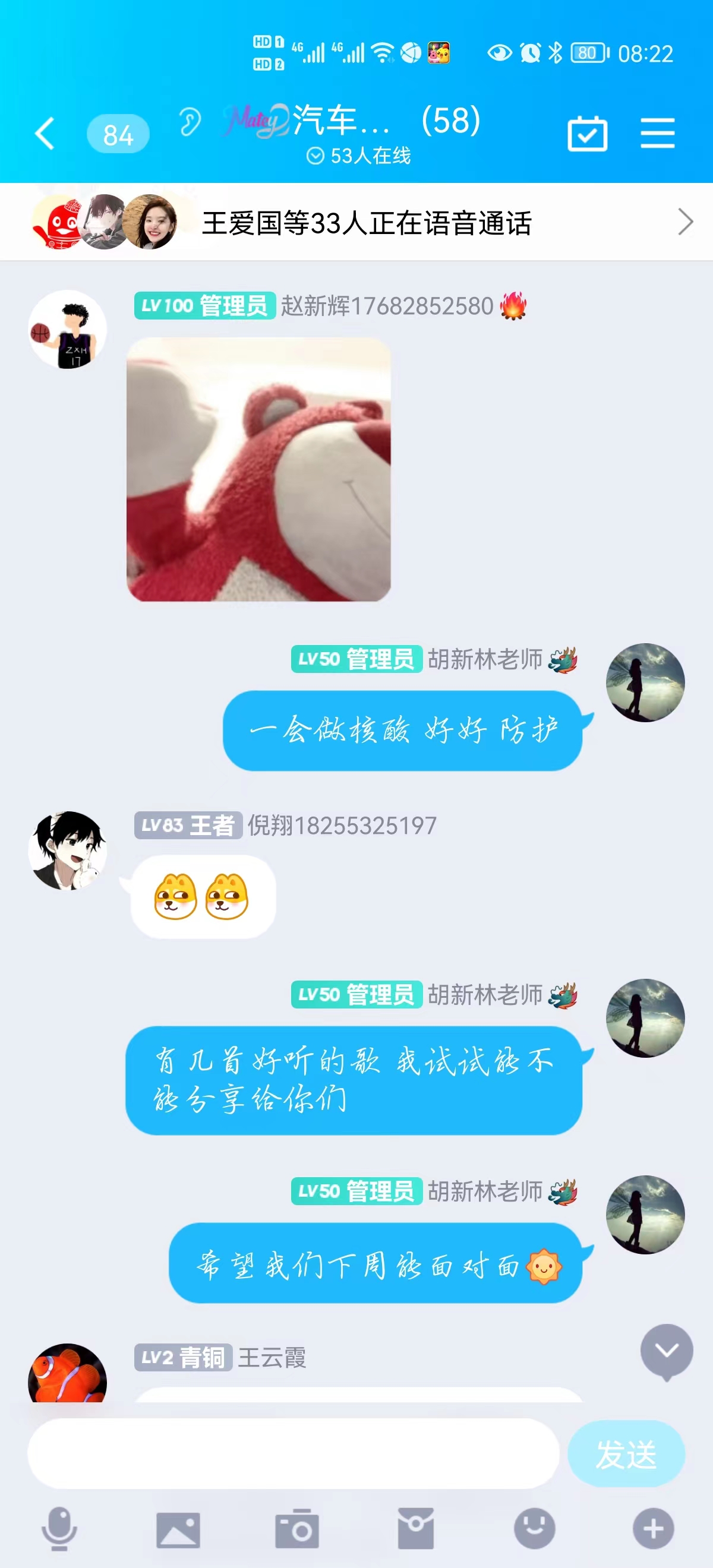Image resolution: width=713 pixels, height=1568 pixels.
Task: Tap the 发送 send button
Action: click(x=625, y=1453)
